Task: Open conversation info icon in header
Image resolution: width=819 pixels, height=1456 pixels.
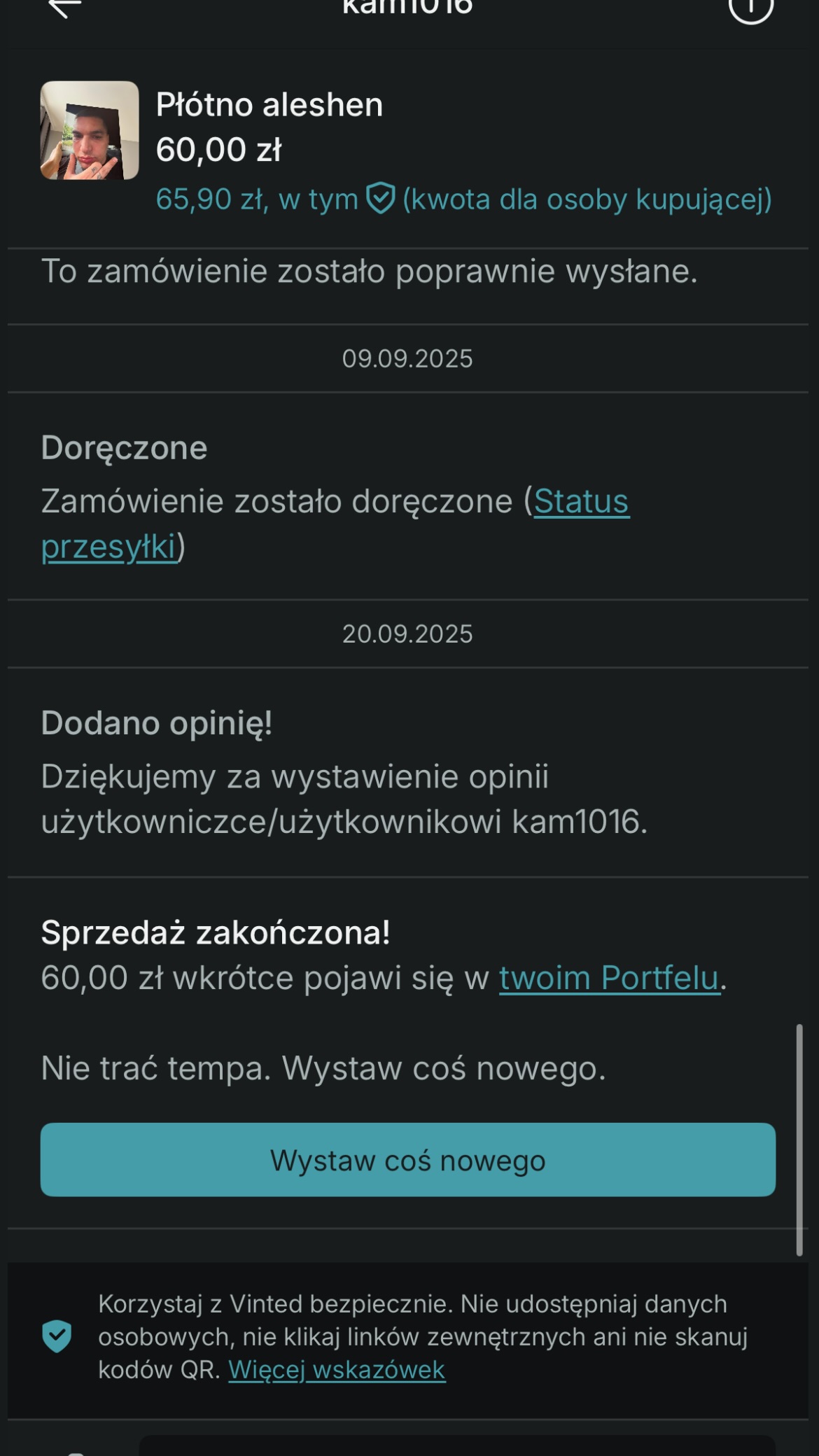Action: pyautogui.click(x=750, y=8)
